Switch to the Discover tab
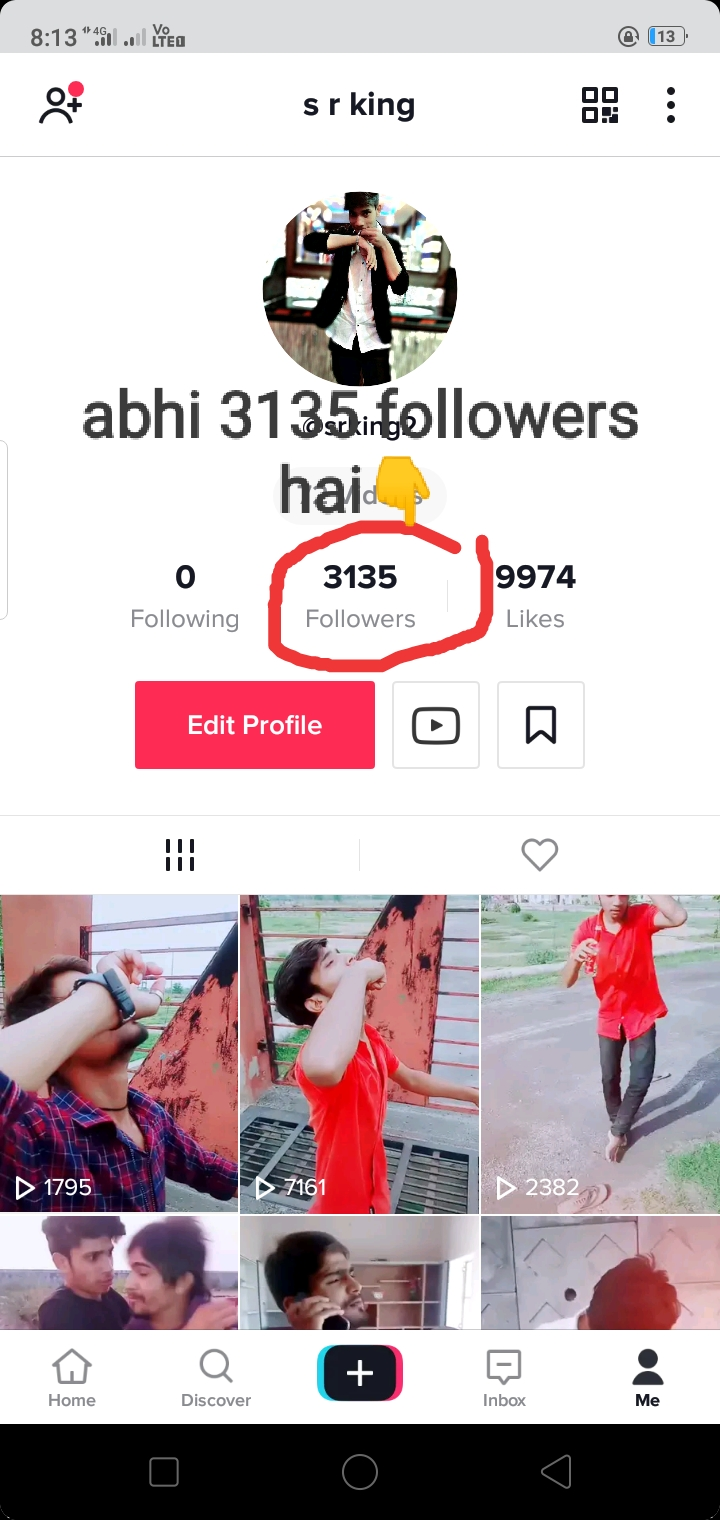Viewport: 720px width, 1520px height. tap(216, 1378)
